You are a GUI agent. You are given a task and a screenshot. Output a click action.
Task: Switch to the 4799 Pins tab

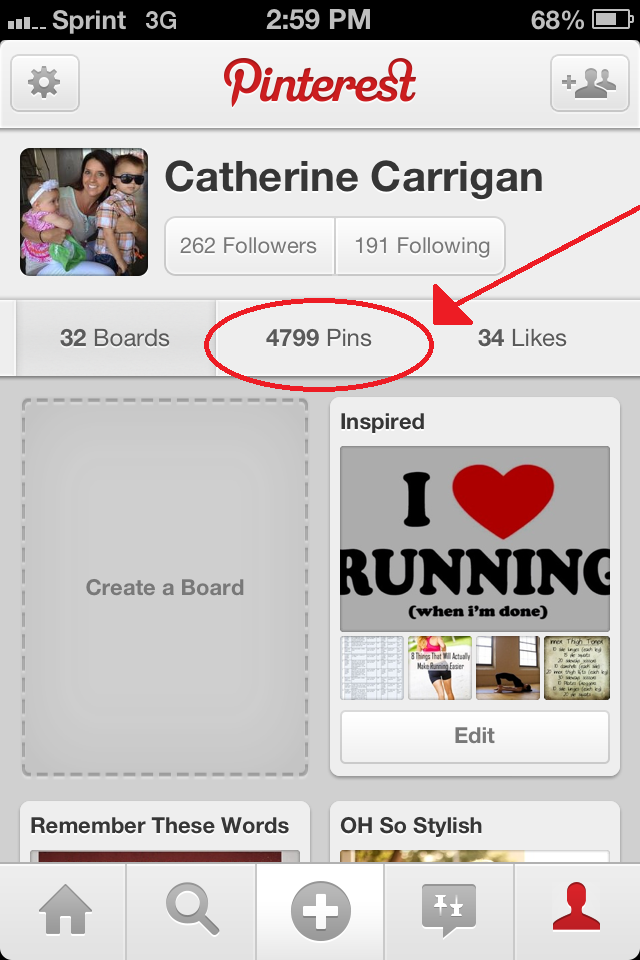318,338
